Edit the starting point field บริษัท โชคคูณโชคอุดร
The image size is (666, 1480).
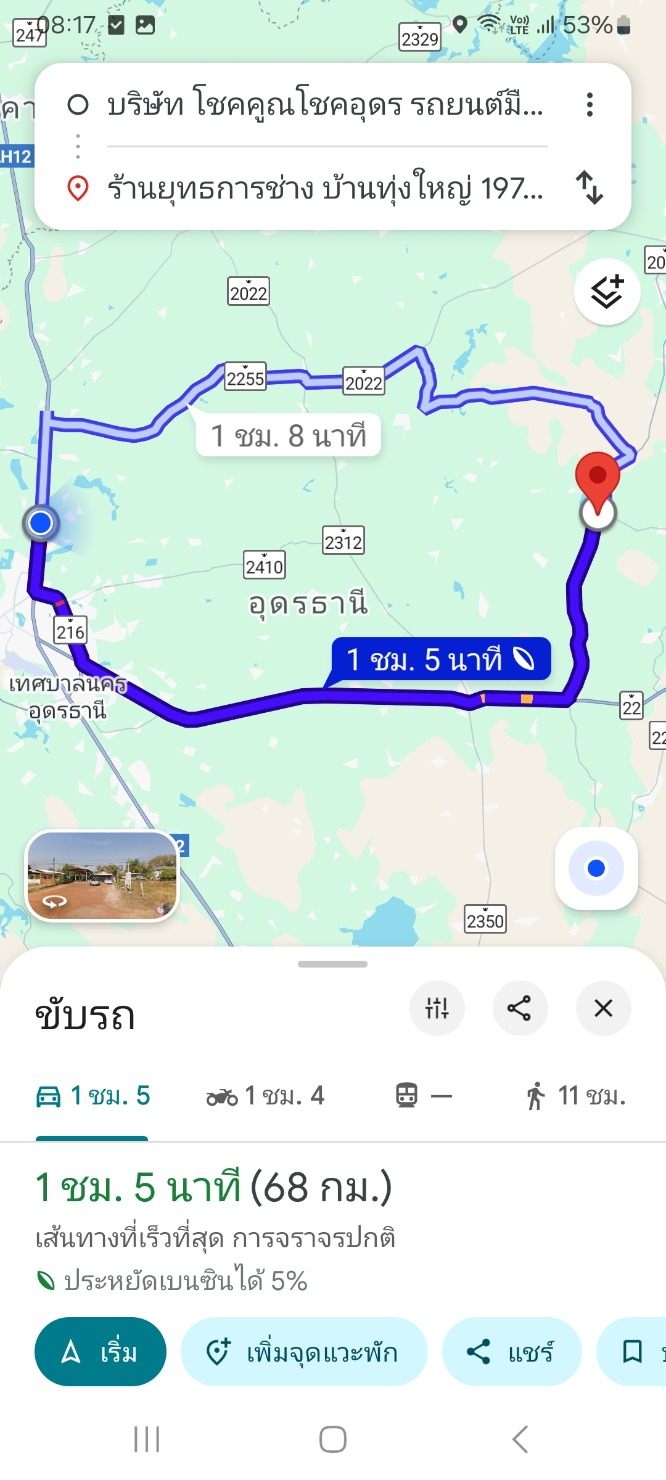pos(325,105)
